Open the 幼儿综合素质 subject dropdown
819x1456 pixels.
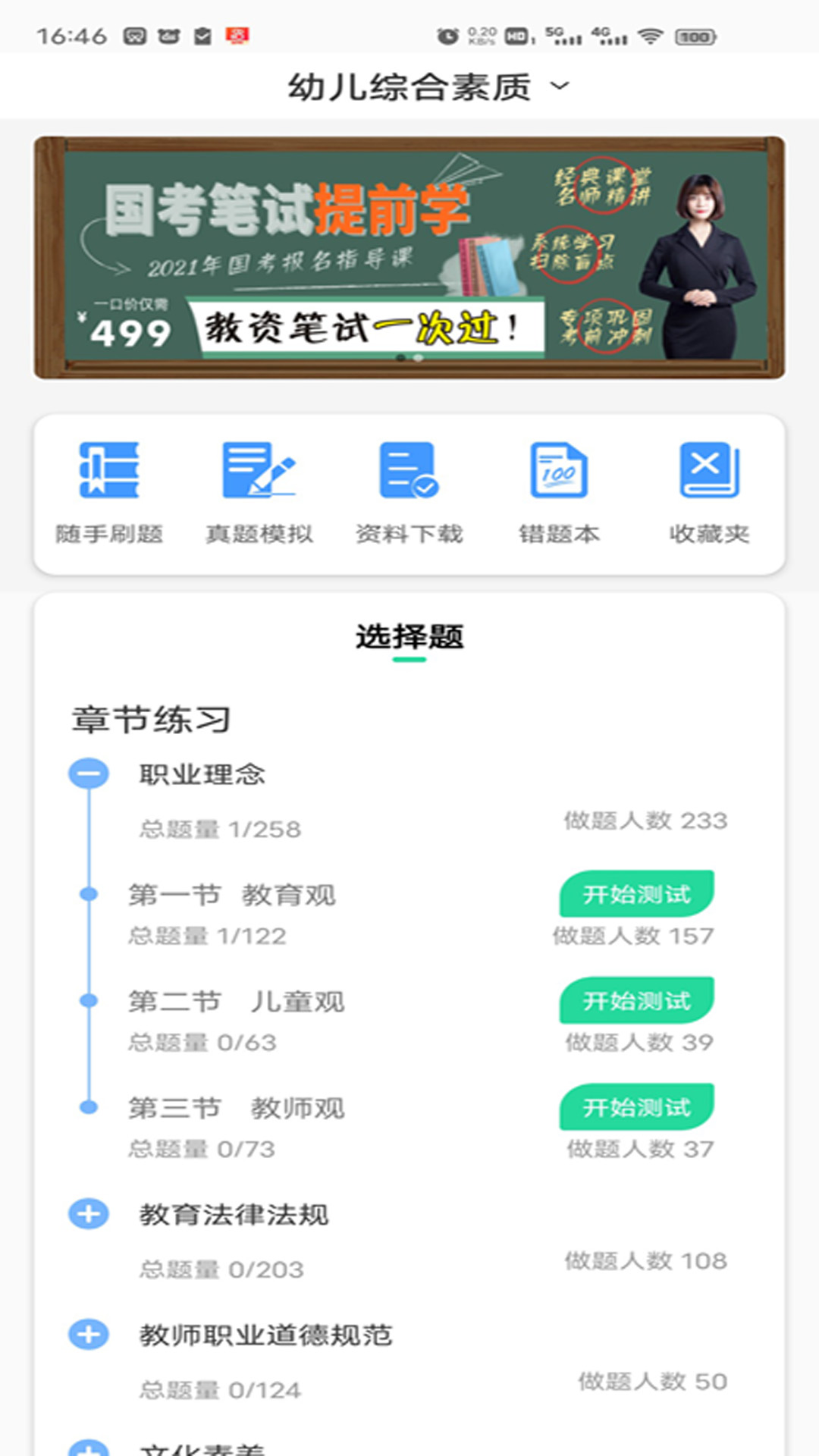point(427,86)
